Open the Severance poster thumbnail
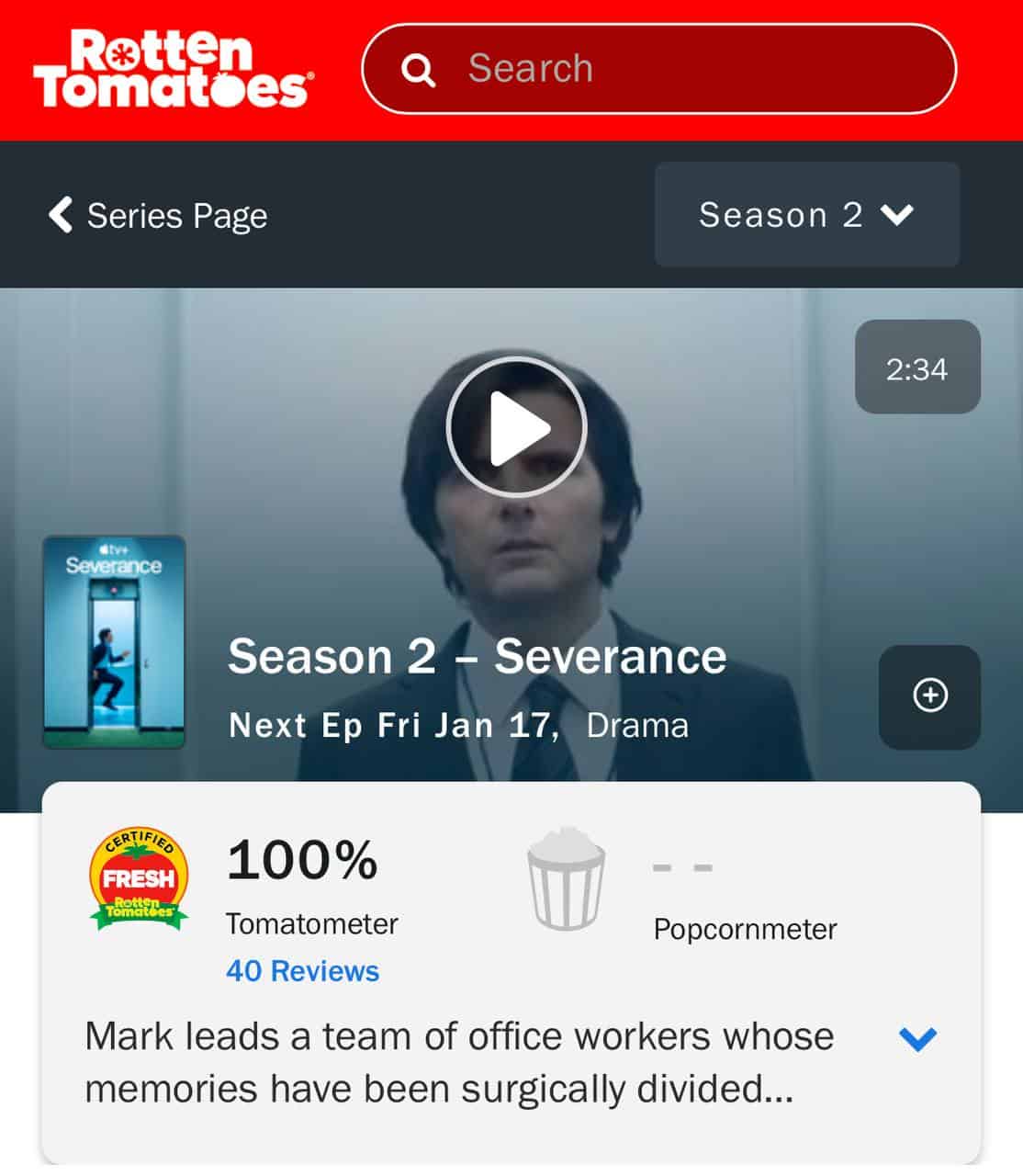1023x1176 pixels. coord(114,642)
